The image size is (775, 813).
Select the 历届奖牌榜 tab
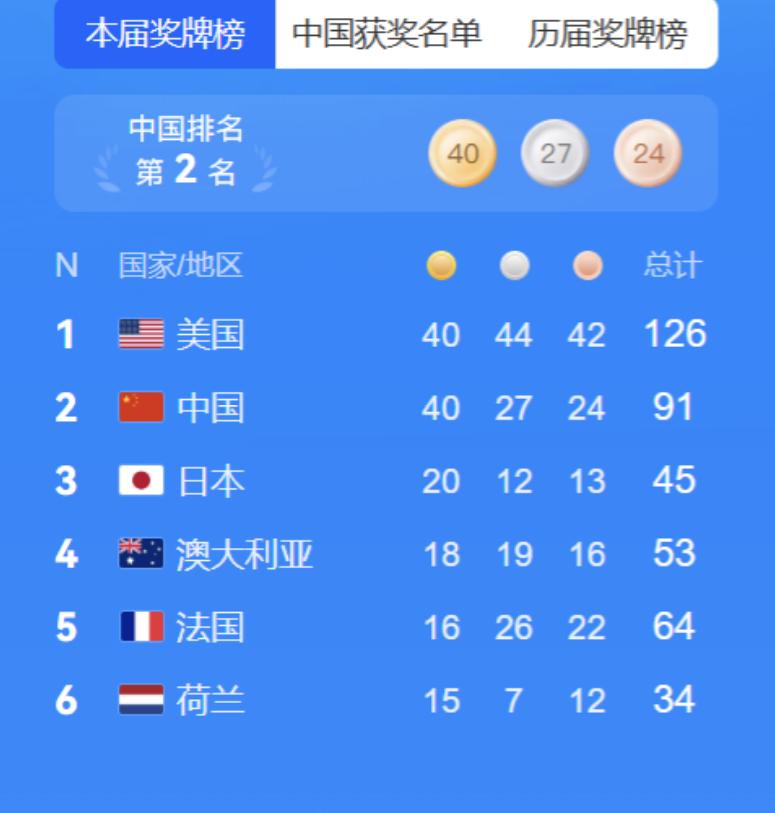point(607,34)
